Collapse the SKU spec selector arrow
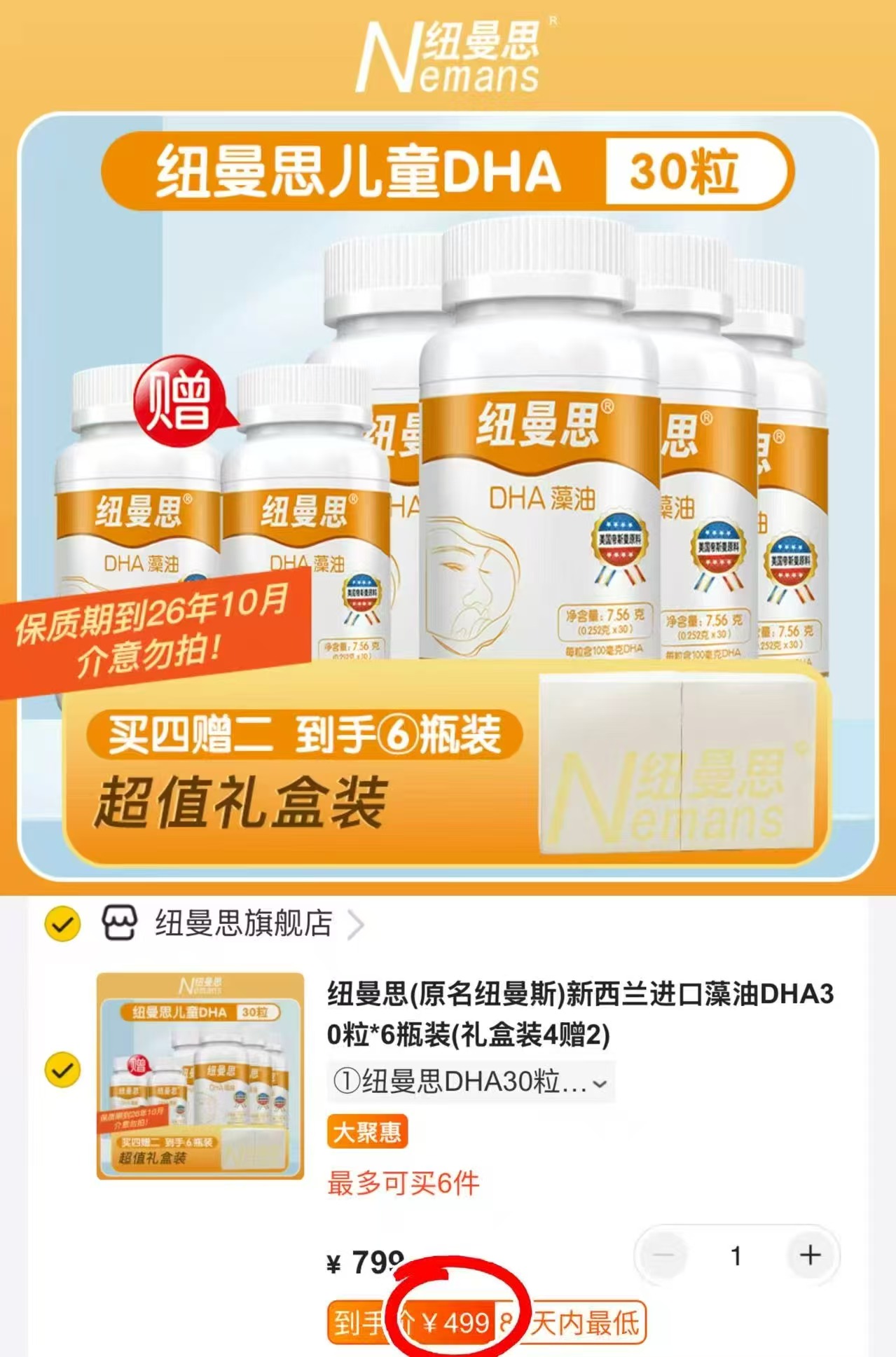 coord(599,1083)
